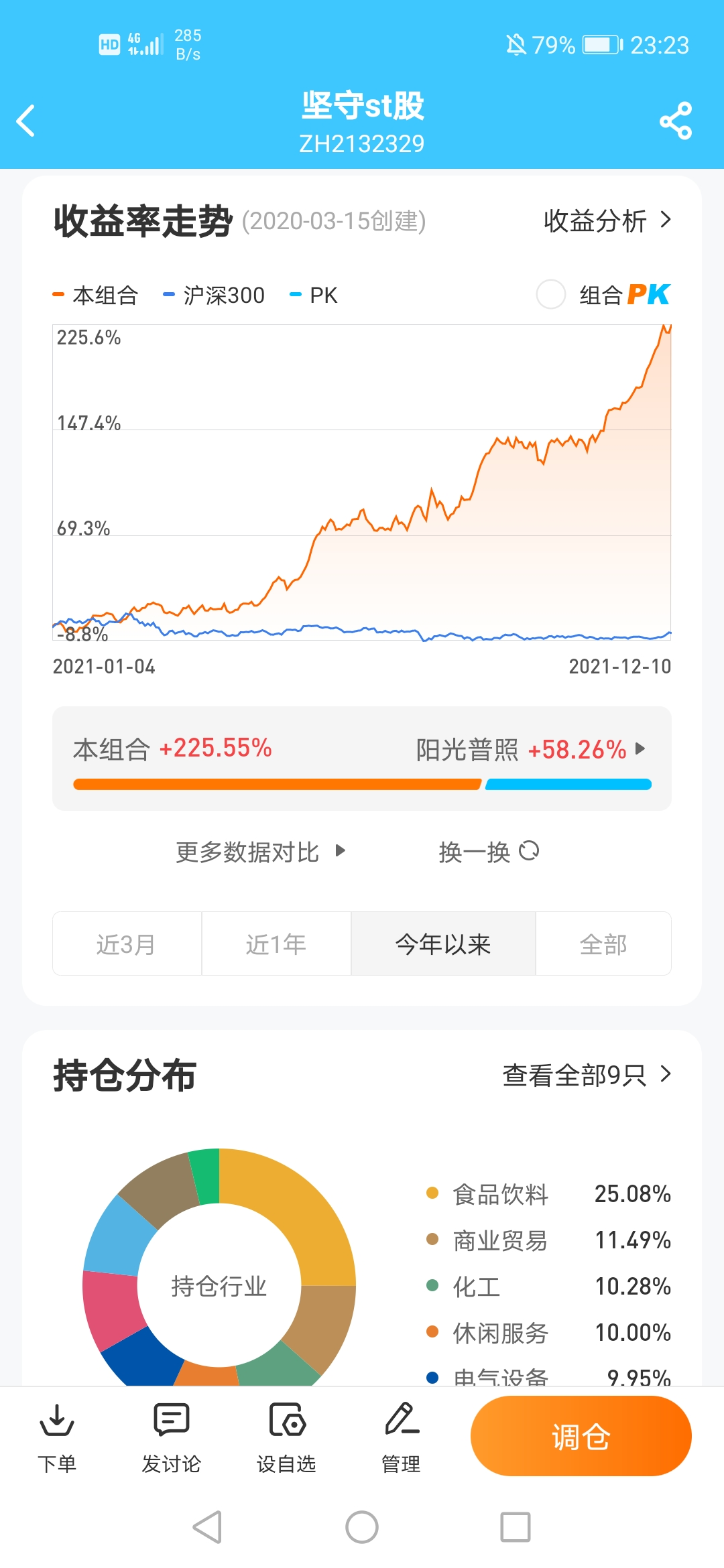Tap 设自选 in the bottom toolbar

coord(286,1437)
